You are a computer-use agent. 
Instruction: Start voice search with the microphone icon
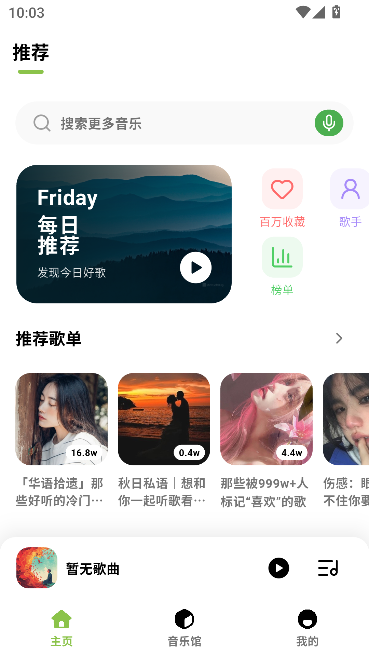(x=329, y=123)
